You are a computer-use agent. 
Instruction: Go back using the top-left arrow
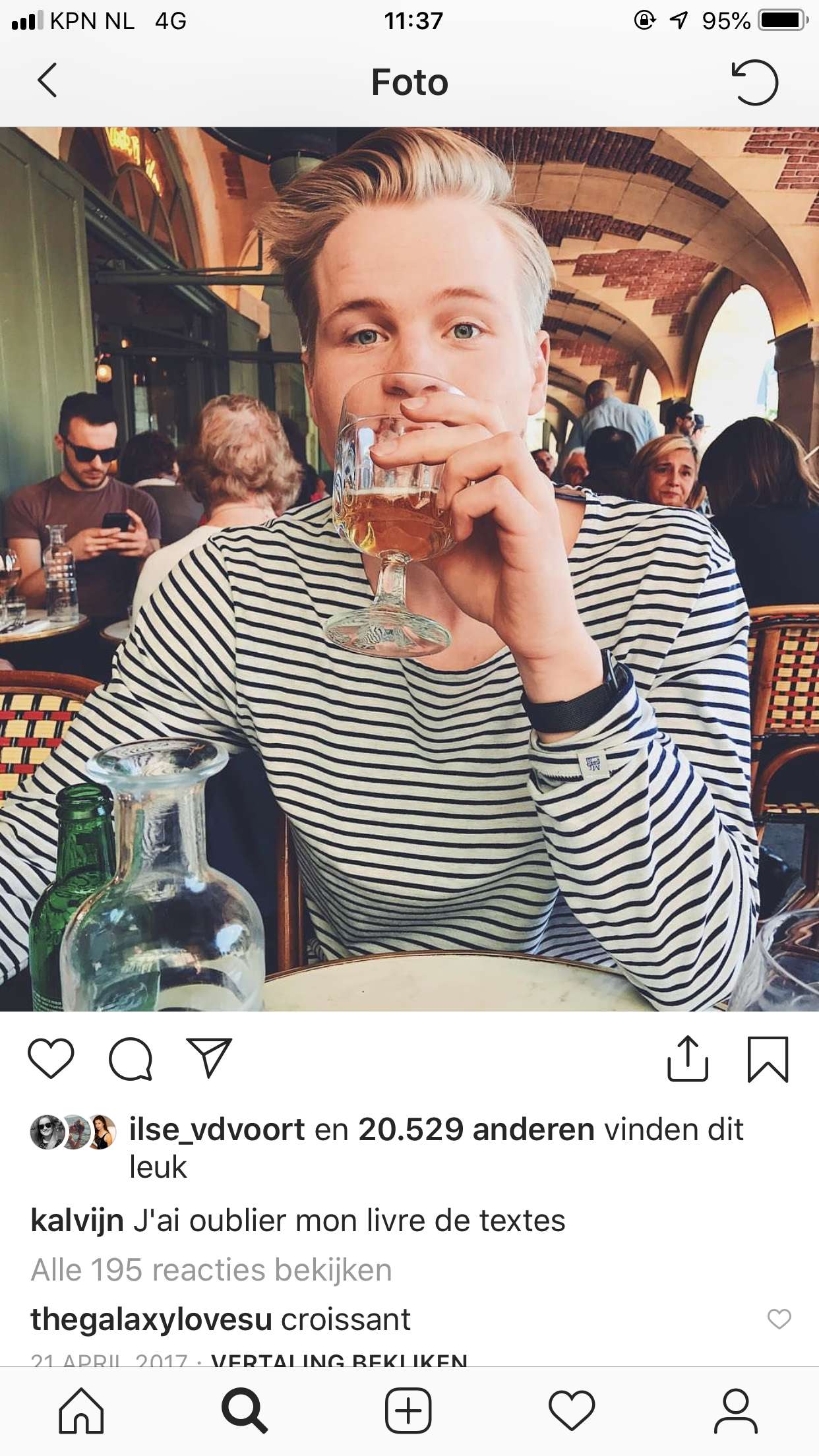(x=47, y=80)
